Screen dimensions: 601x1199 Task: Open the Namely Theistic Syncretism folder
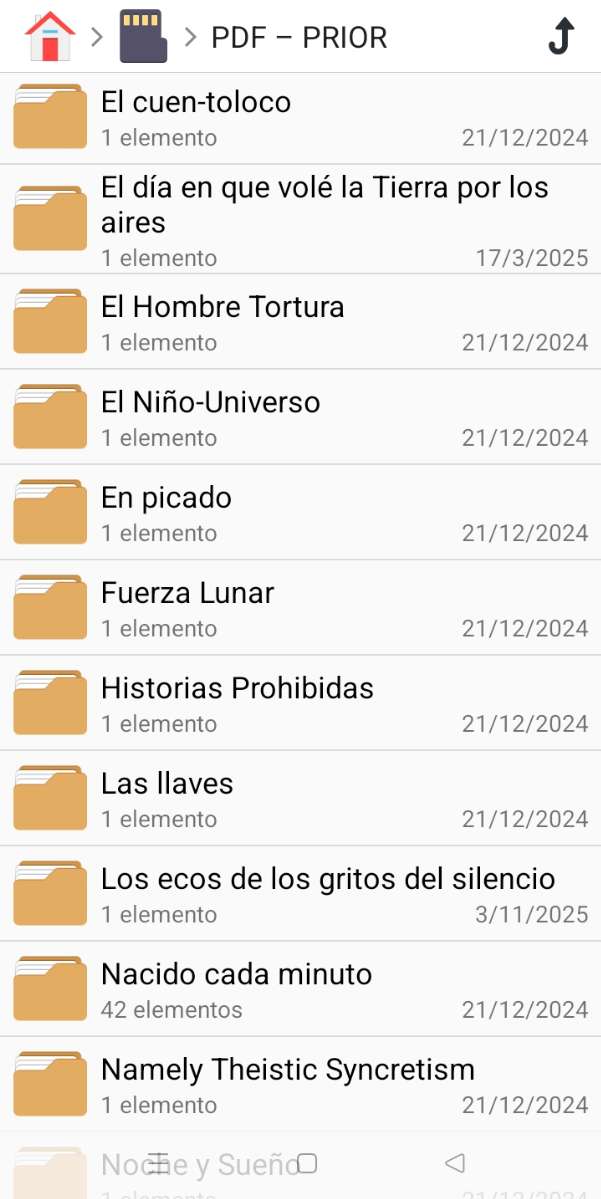point(300,1084)
